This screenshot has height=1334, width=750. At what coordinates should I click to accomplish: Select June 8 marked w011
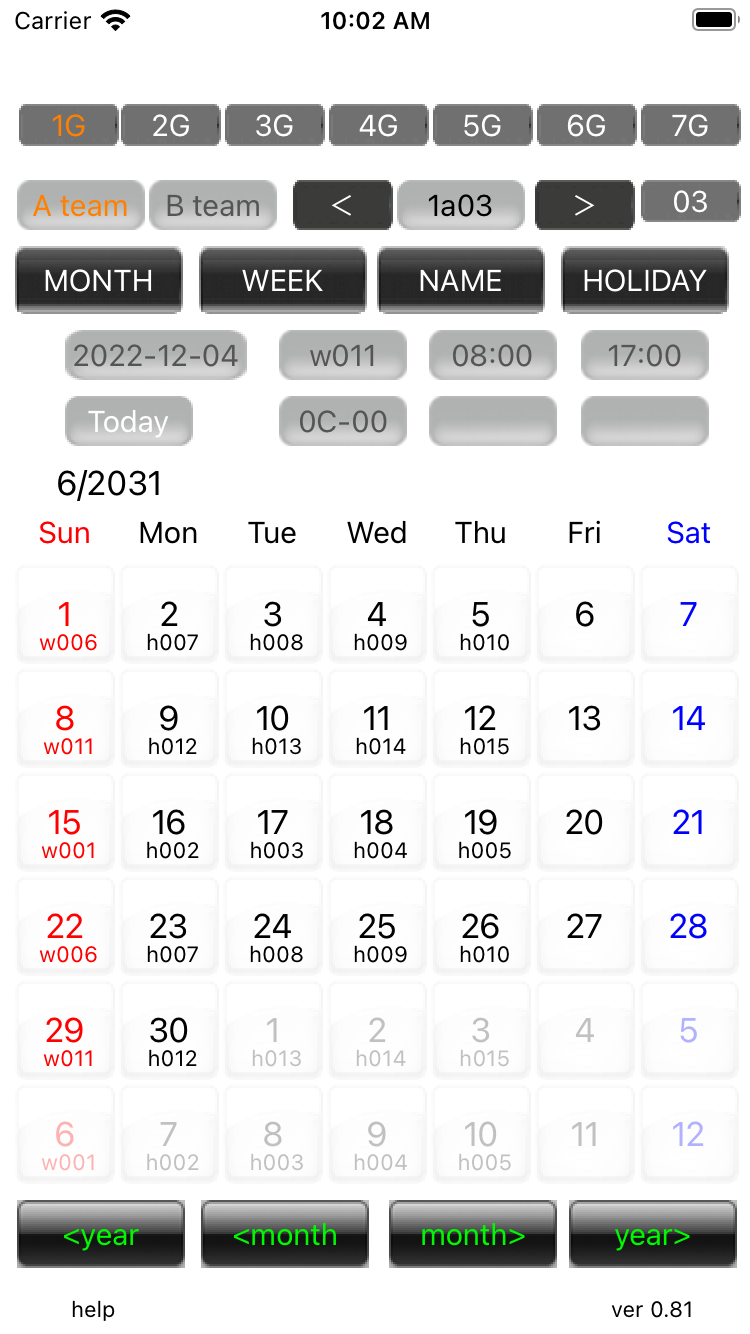tap(66, 720)
